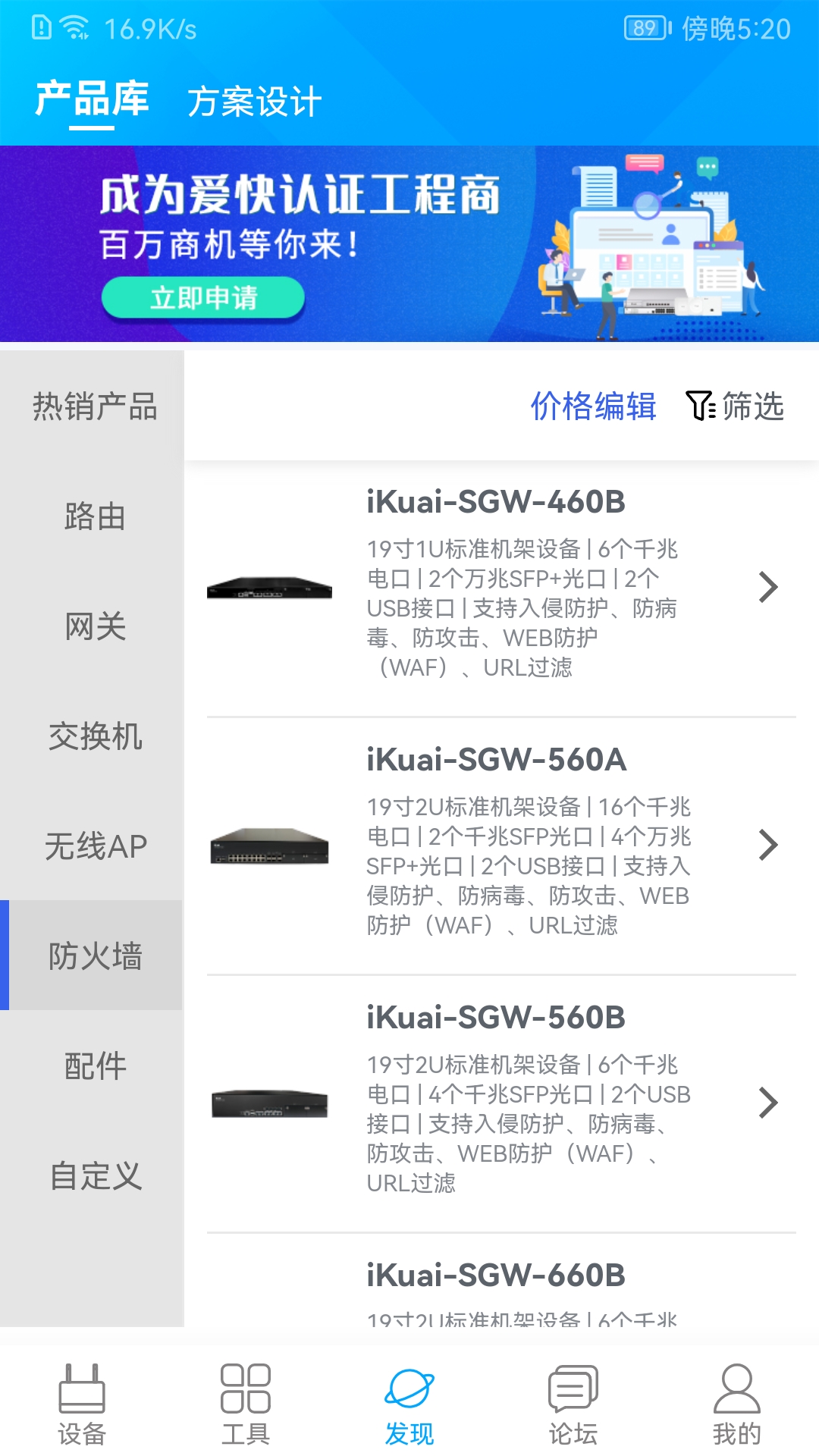This screenshot has height=1456, width=819.
Task: Open 价格编辑 price editing
Action: [593, 406]
